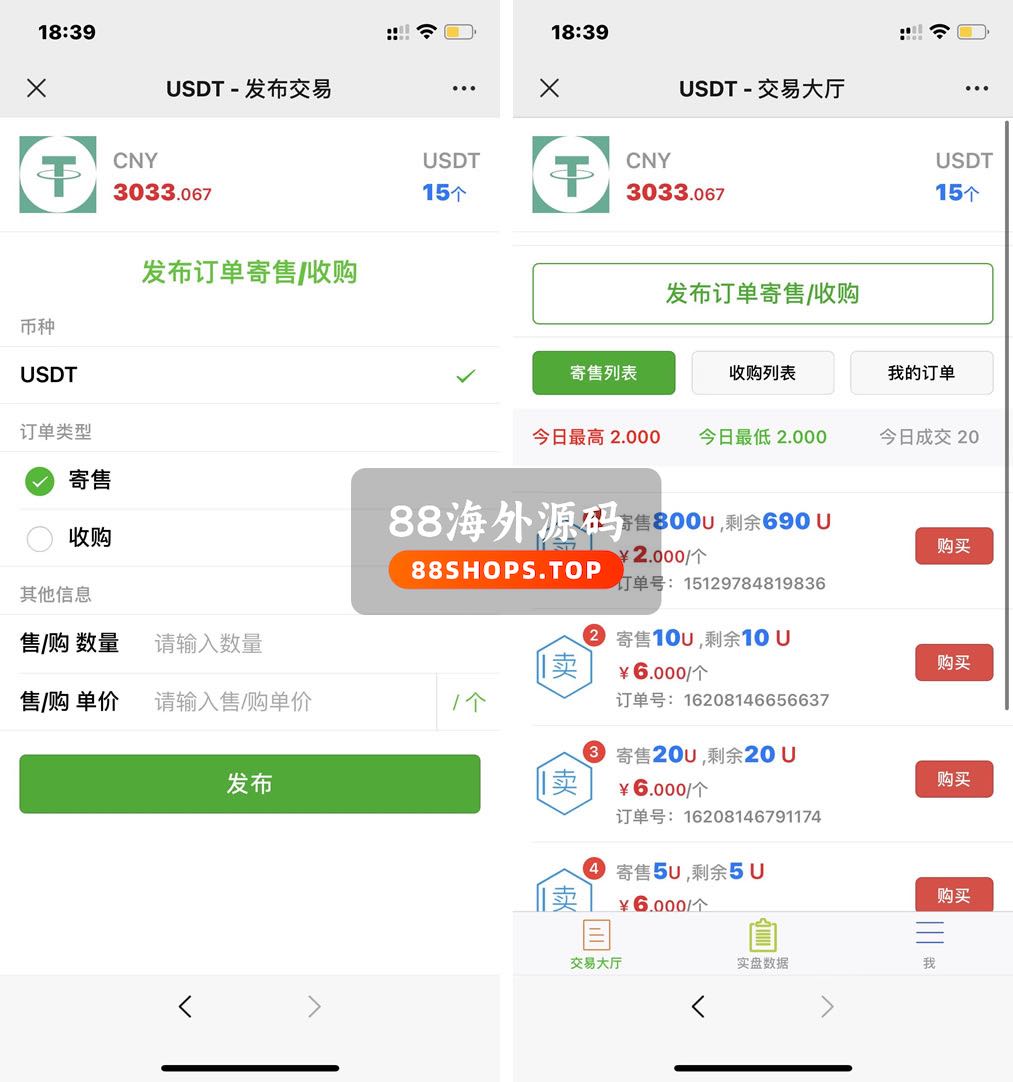Screen dimensions: 1013x1082
Task: Focus the 售/购 单价 input field
Action: coord(290,702)
